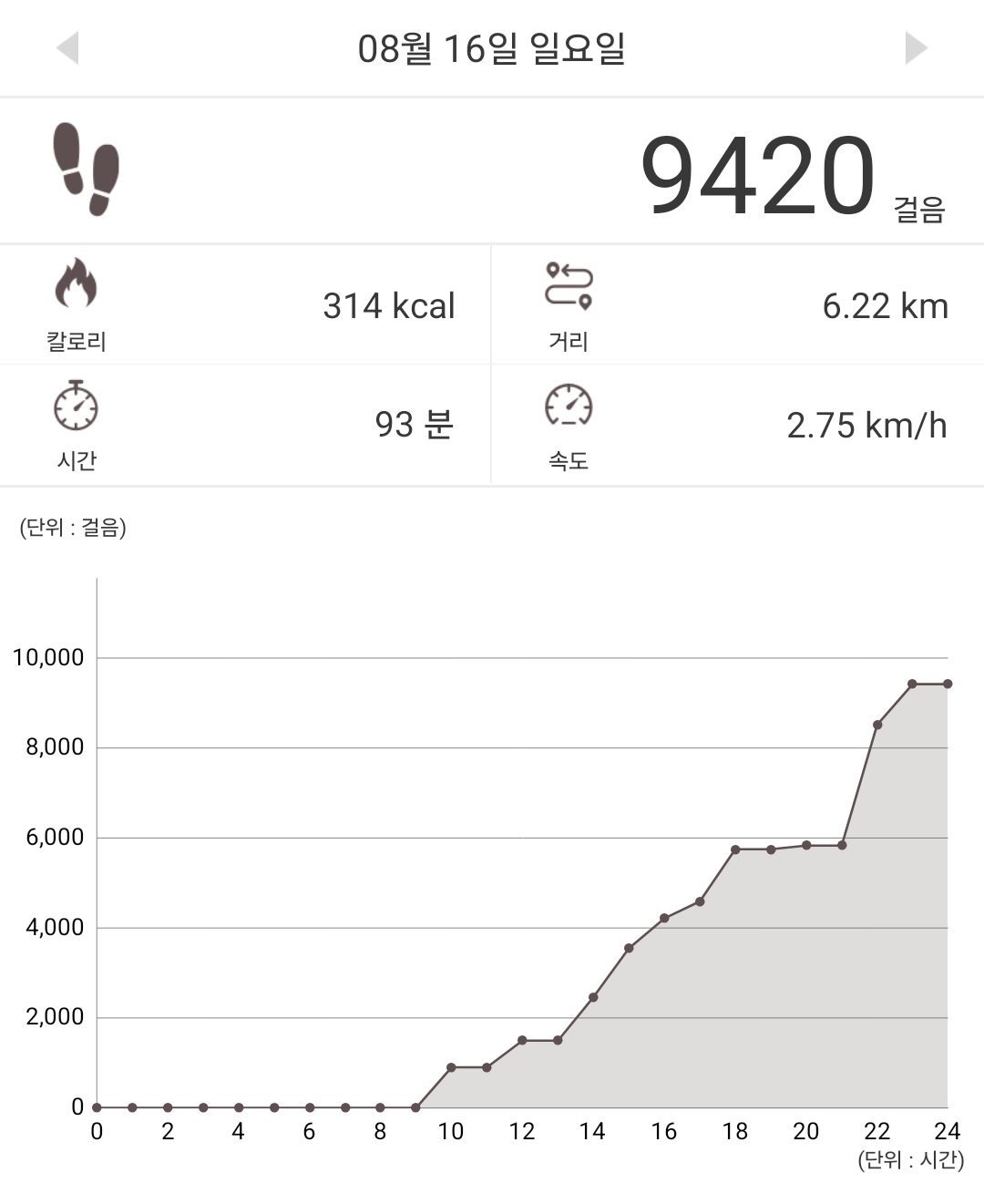984x1204 pixels.
Task: Go to the next day with right arrow
Action: tap(916, 47)
